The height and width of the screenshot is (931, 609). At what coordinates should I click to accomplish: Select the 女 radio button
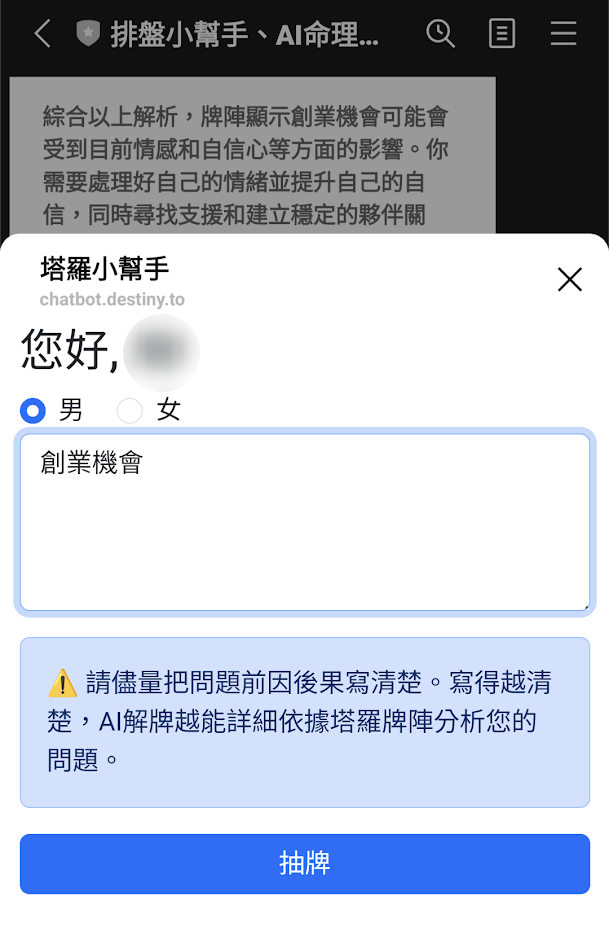pos(131,410)
